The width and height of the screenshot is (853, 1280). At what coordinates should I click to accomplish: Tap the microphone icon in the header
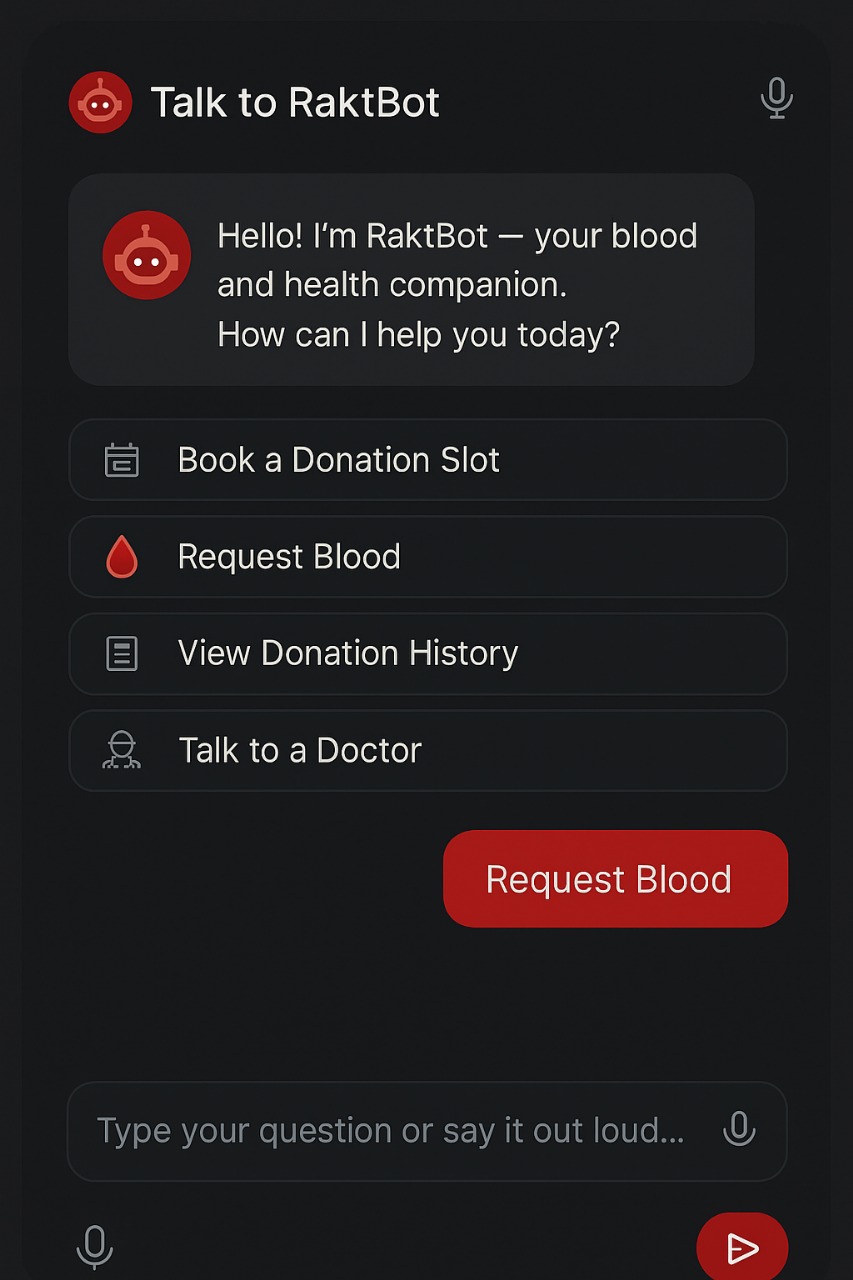776,99
